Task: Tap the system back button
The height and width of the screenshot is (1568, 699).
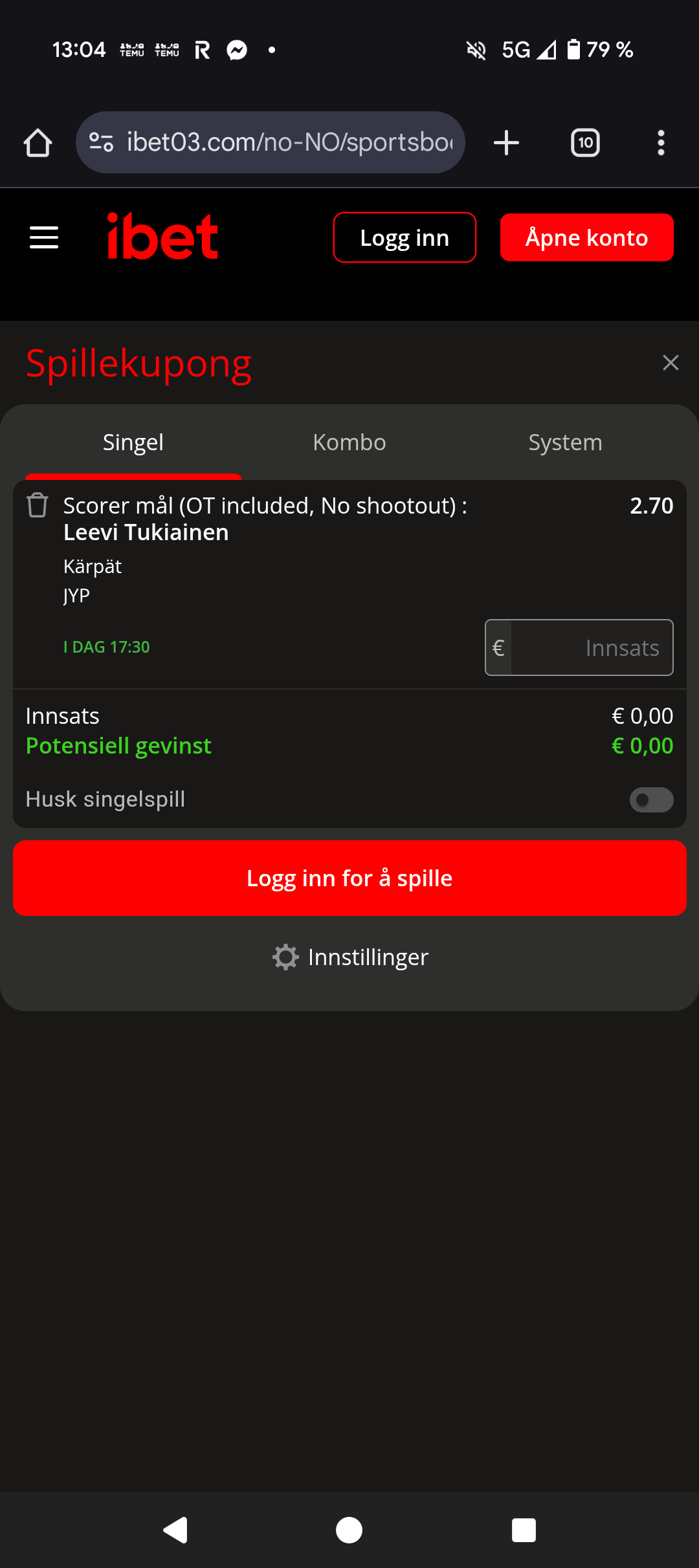Action: (x=175, y=1530)
